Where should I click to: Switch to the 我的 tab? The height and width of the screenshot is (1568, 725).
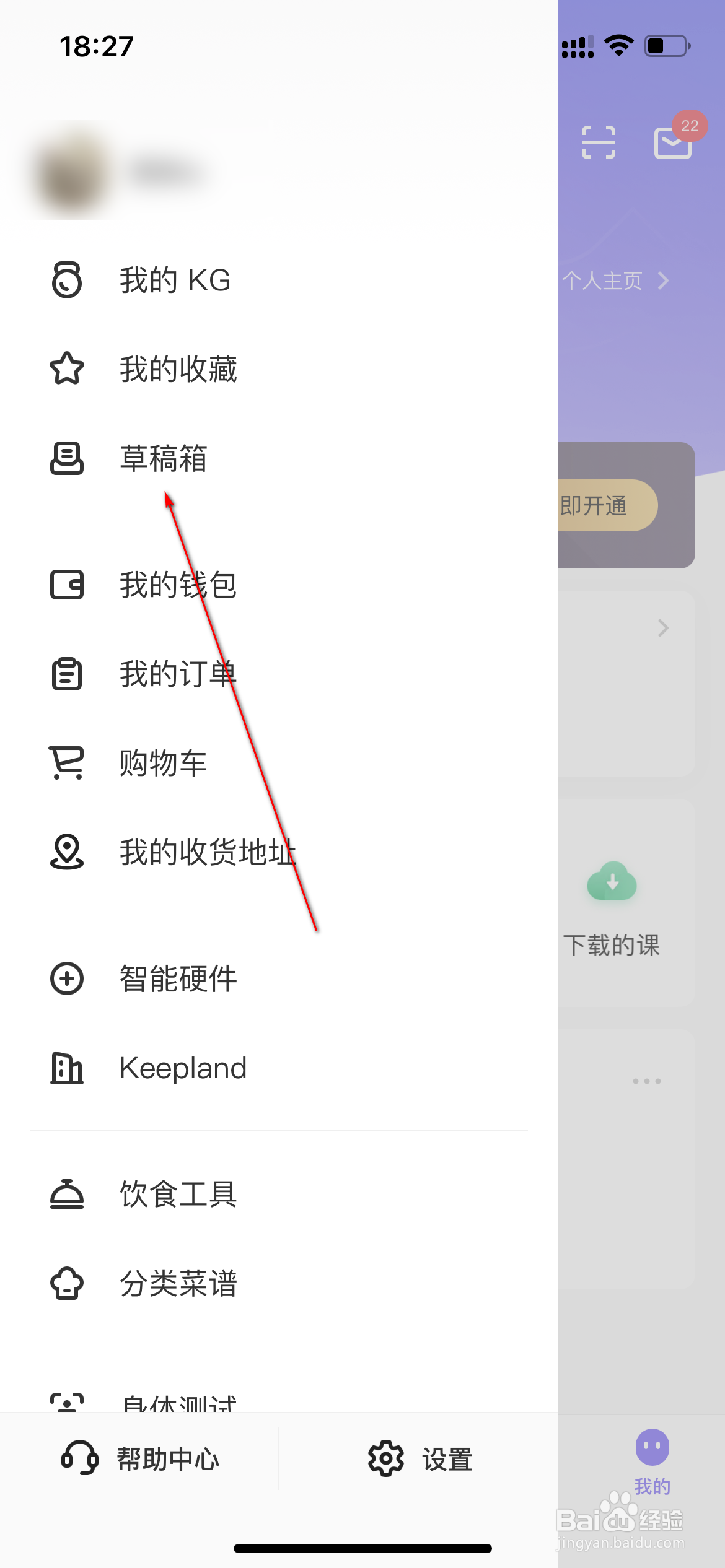[652, 1455]
